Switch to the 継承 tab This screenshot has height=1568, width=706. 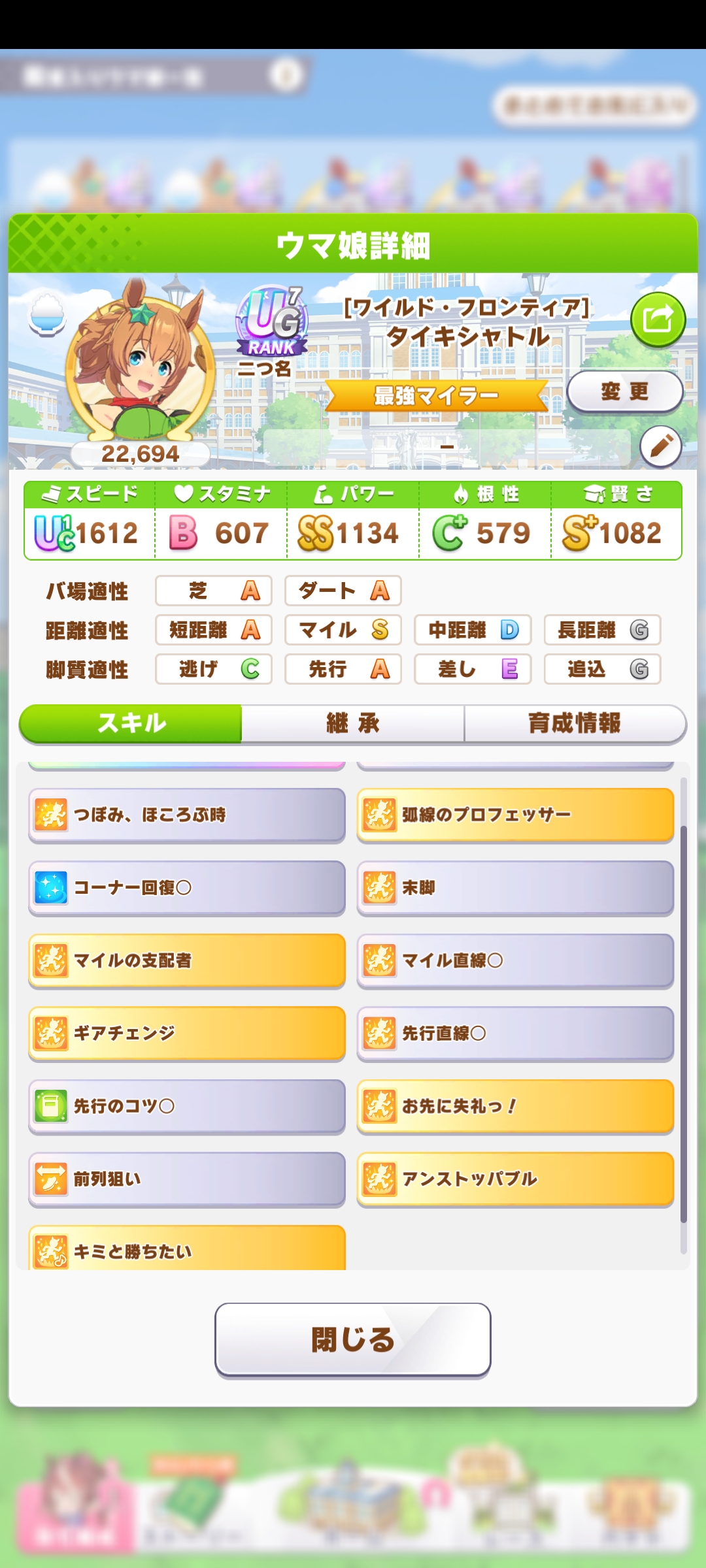pos(353,723)
